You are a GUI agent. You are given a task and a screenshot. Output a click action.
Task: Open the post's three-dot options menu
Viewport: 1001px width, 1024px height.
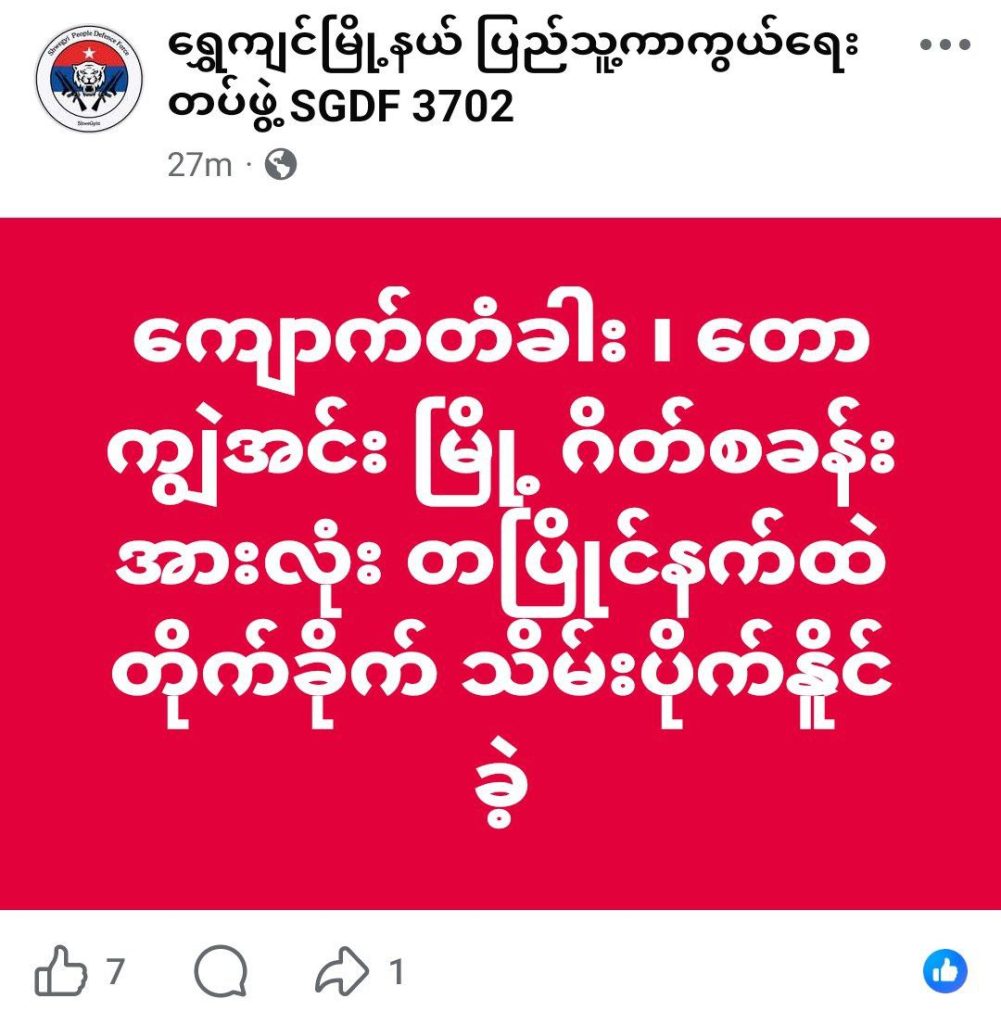point(943,45)
